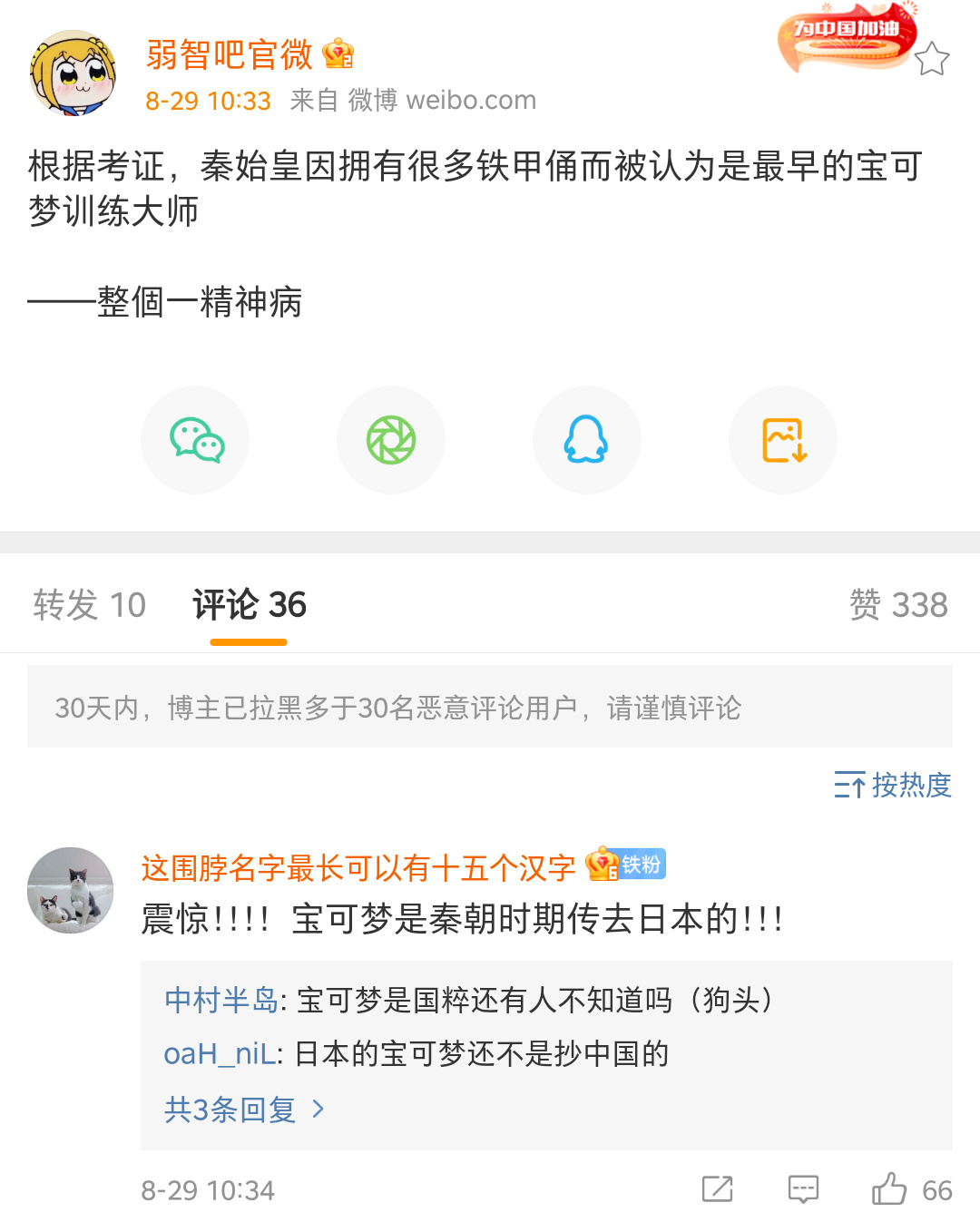Open 弱智吧官微 profile avatar
The image size is (980, 1222).
(x=73, y=73)
